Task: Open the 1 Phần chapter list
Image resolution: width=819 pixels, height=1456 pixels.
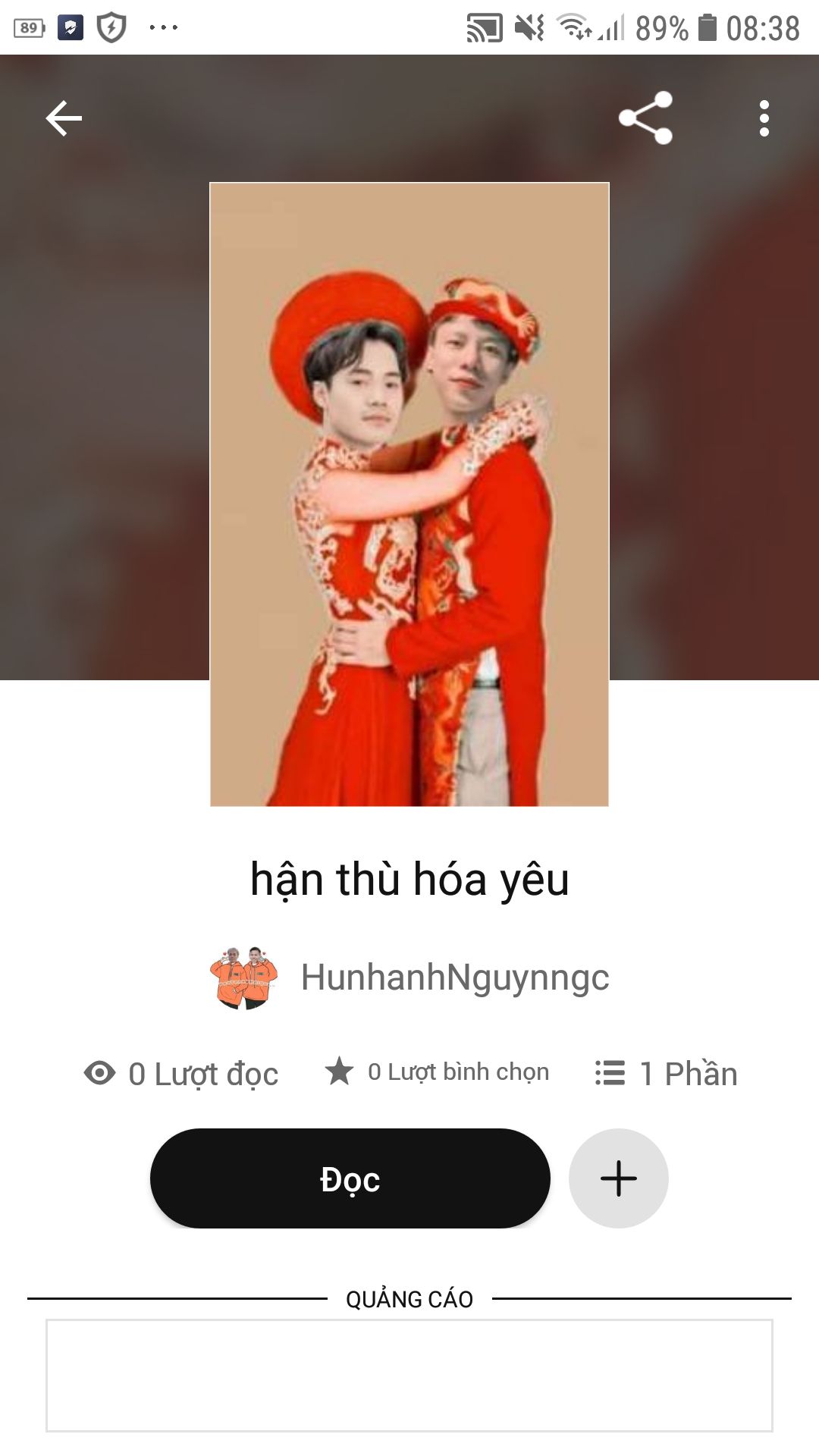Action: pos(666,1073)
